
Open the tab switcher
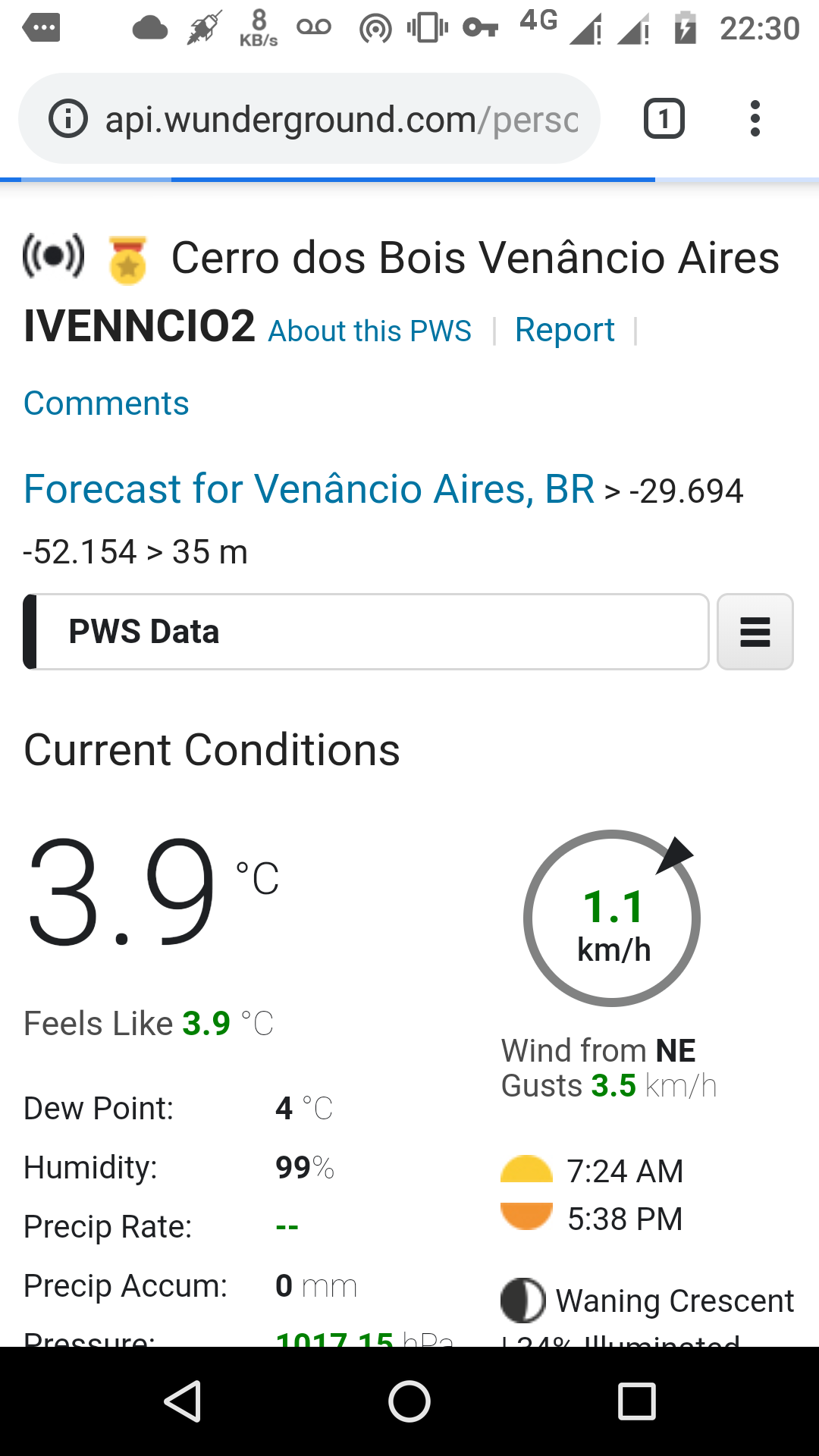pos(664,119)
